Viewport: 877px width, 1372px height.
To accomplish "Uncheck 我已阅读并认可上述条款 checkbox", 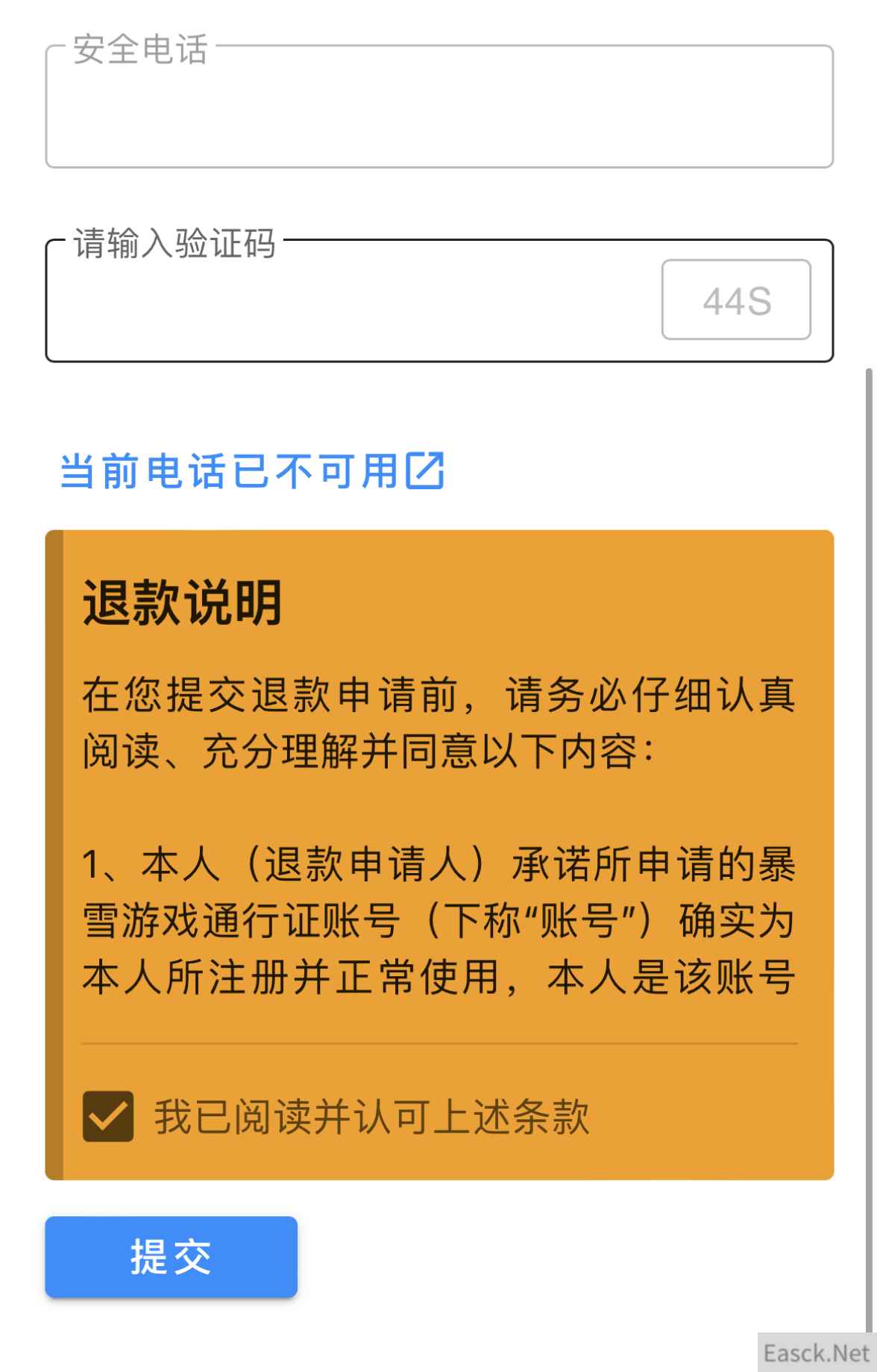I will 108,1116.
